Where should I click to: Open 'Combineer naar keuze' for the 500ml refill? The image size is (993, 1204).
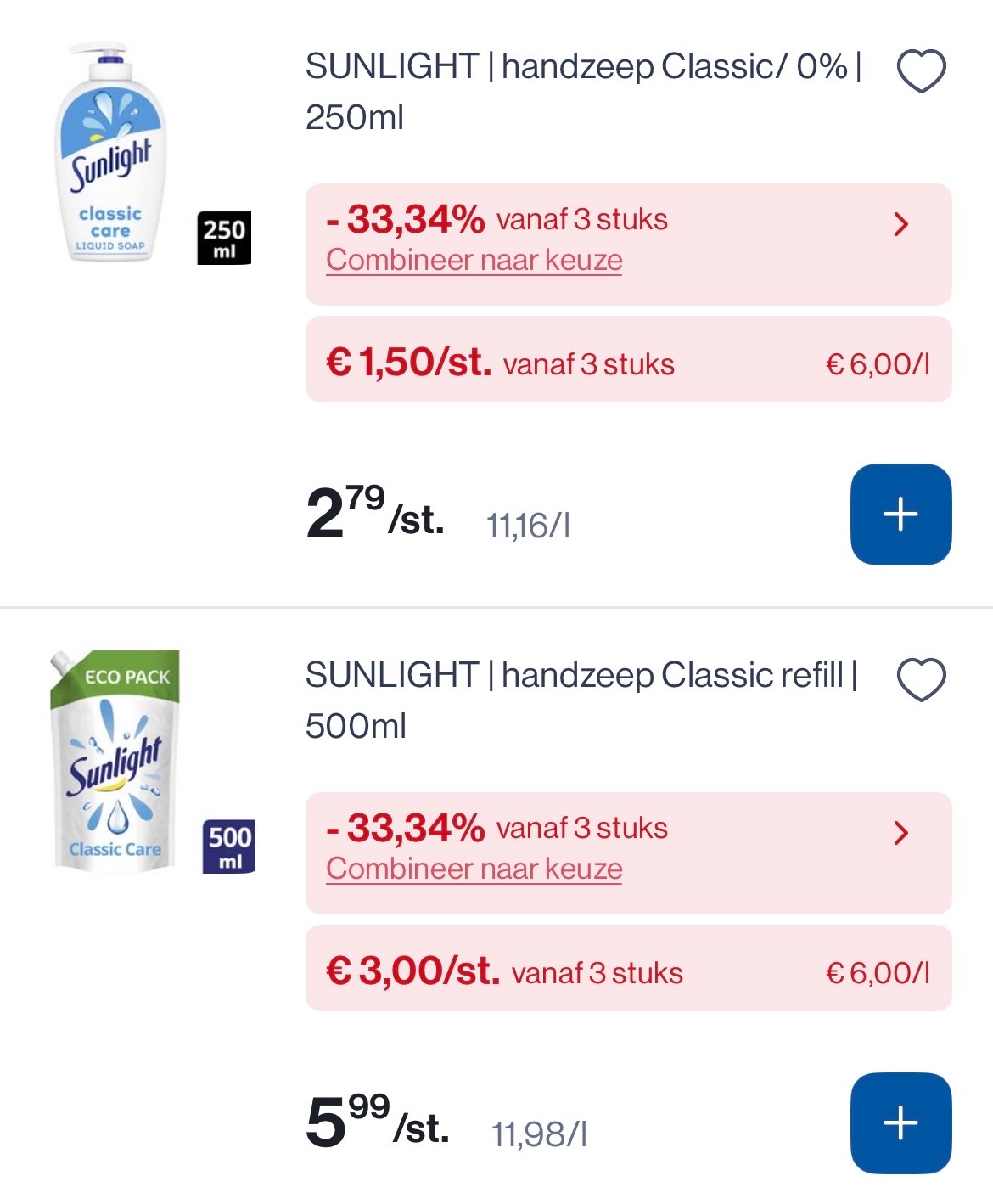tap(474, 869)
